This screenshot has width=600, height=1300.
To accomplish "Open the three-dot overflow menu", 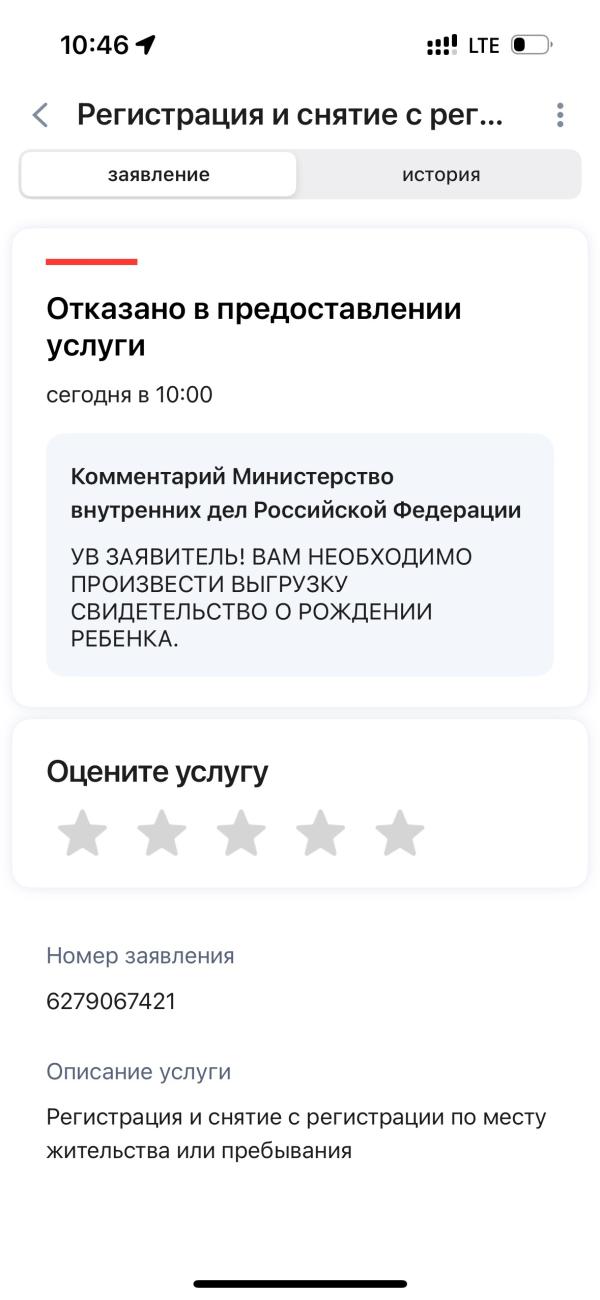I will [560, 115].
